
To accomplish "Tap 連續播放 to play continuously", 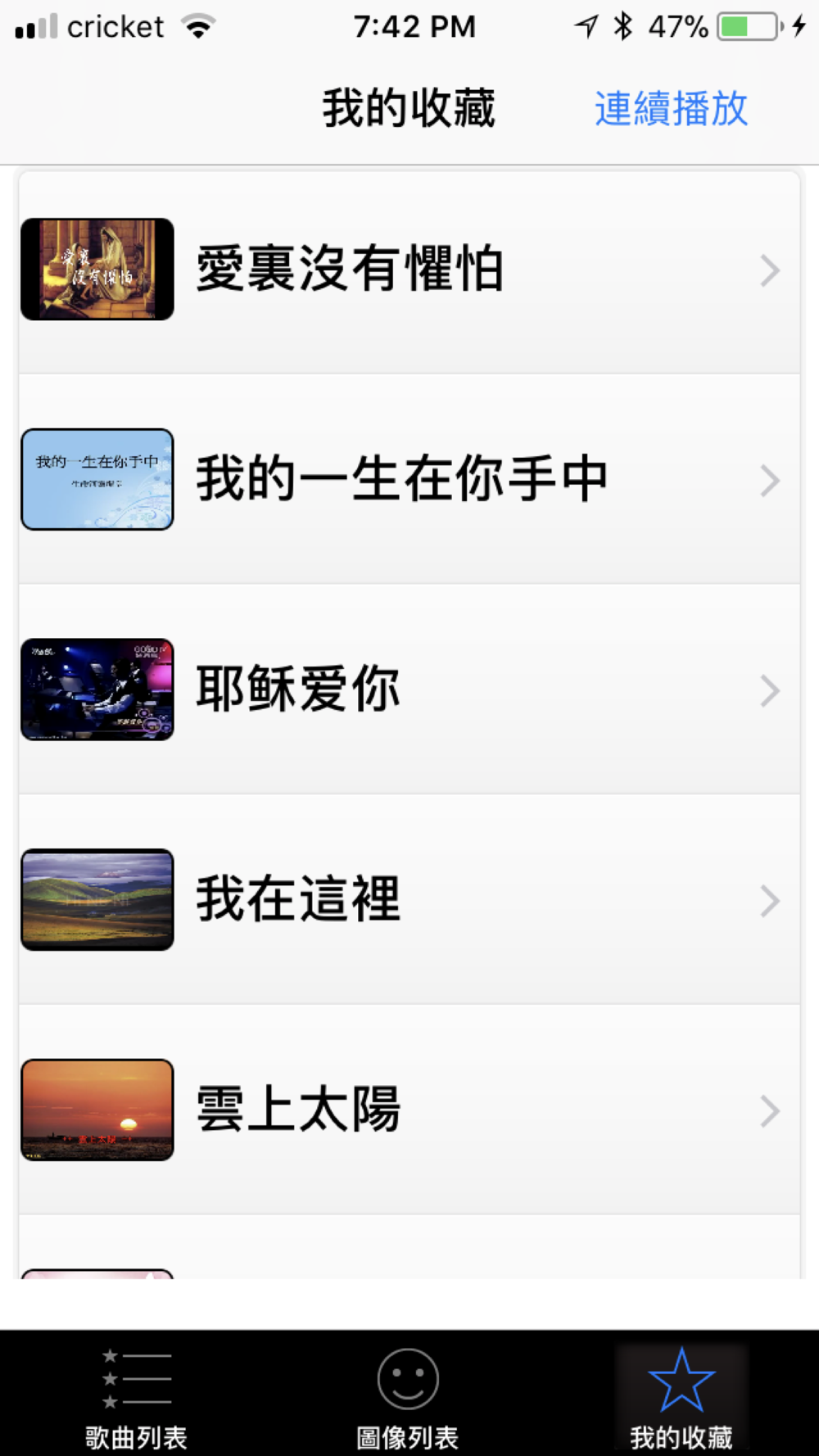I will [671, 109].
